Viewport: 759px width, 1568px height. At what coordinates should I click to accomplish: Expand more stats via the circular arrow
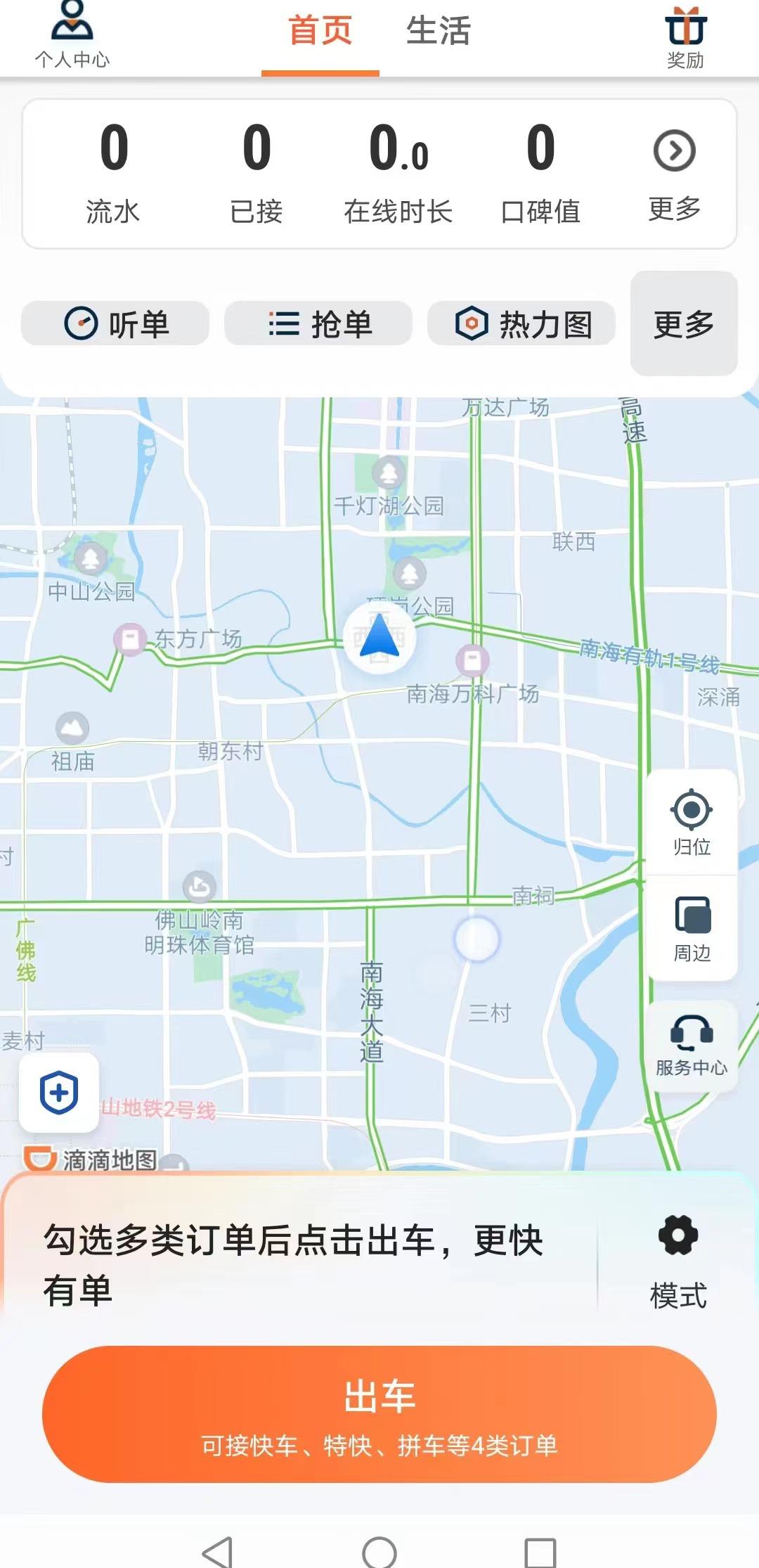coord(673,150)
